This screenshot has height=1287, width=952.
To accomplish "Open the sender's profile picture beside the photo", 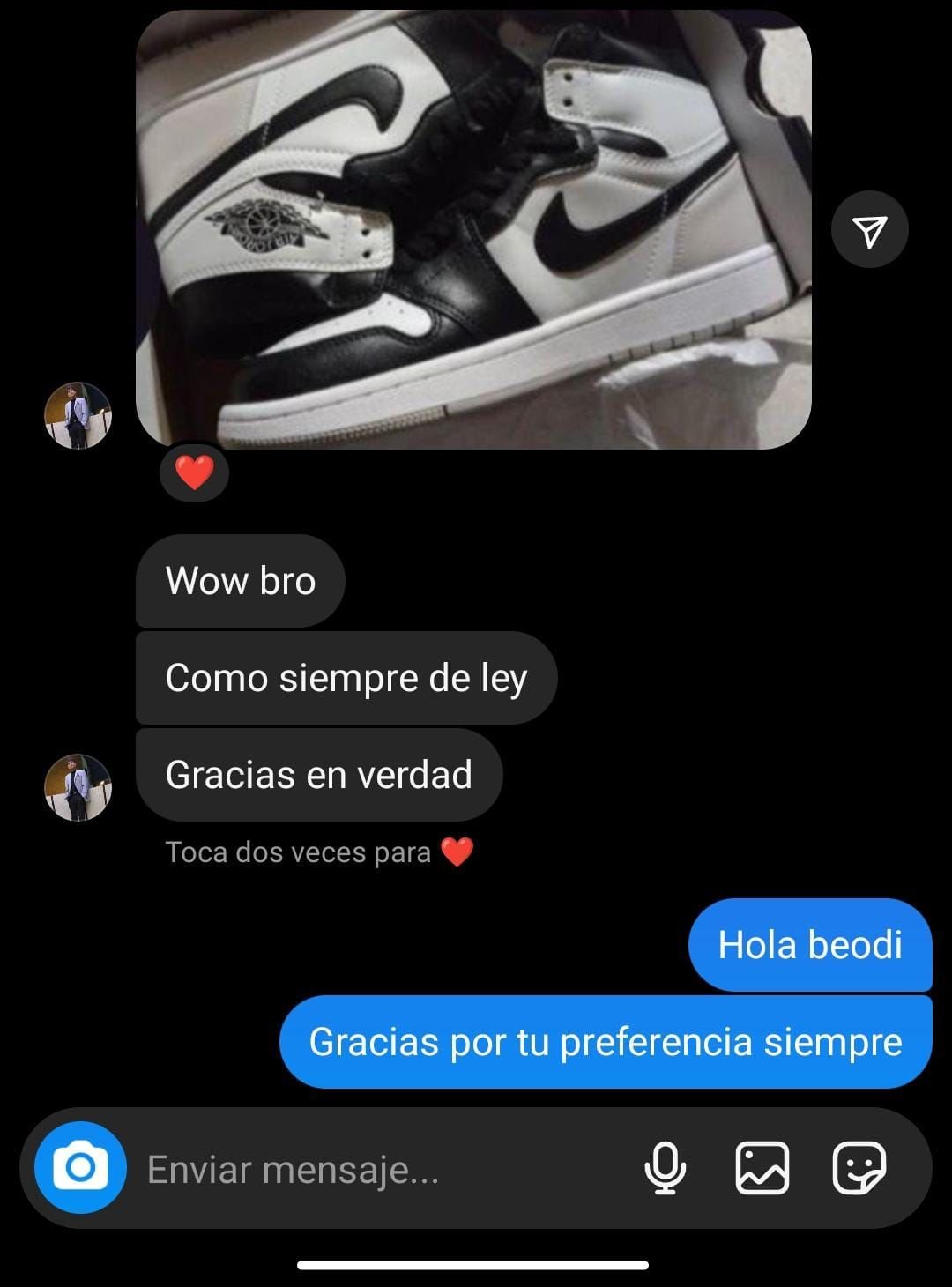I will pos(78,416).
